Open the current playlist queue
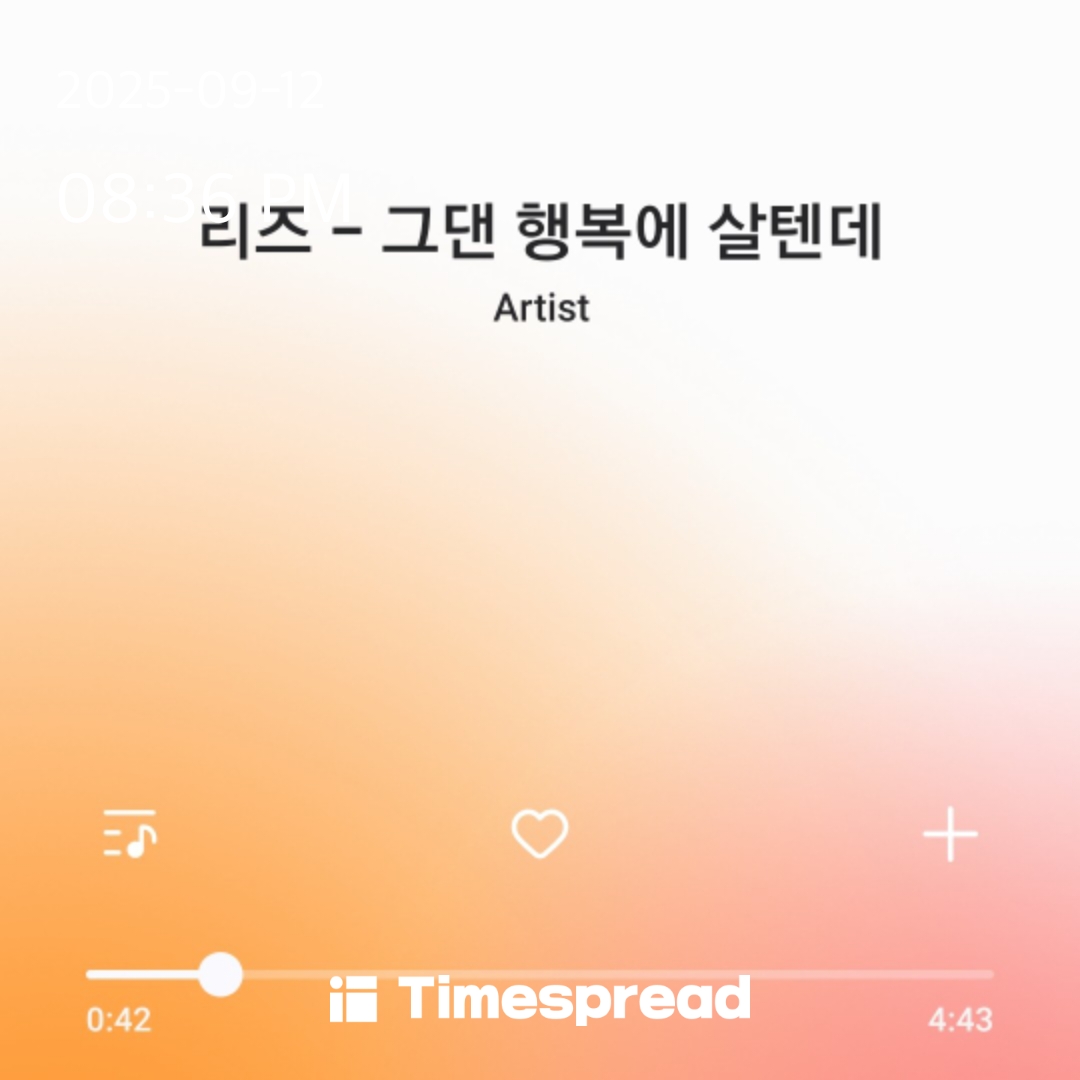This screenshot has width=1080, height=1080. (130, 834)
